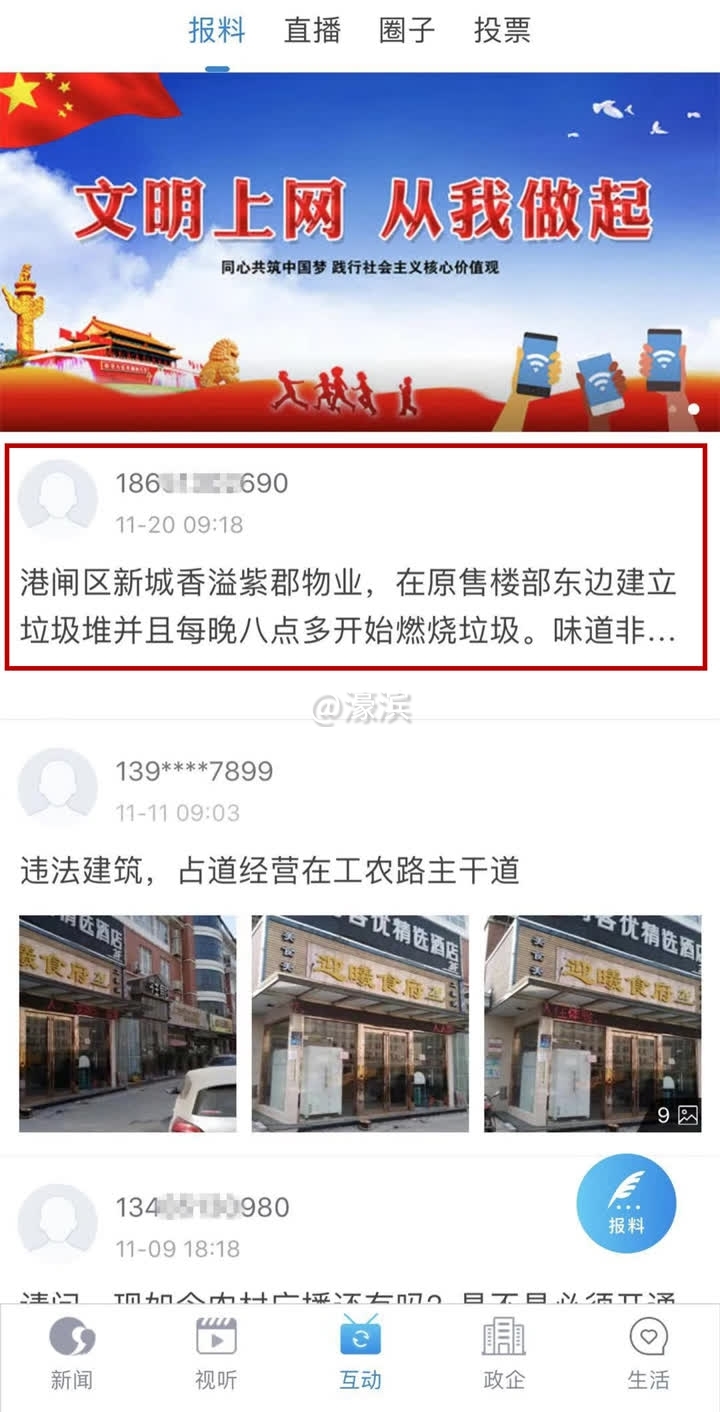Switch to the 生活 bottom tab
720x1412 pixels.
648,1354
